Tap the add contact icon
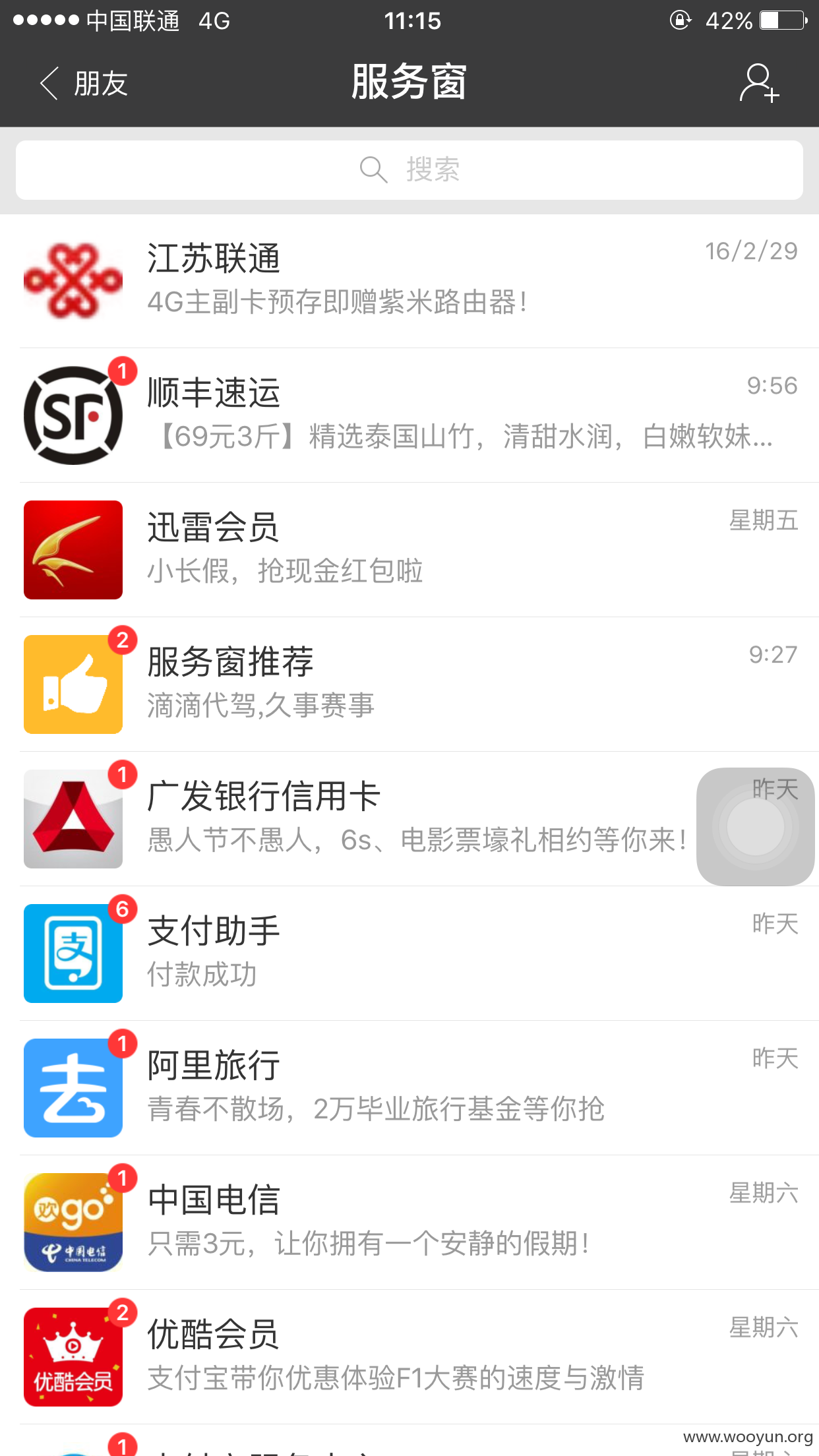This screenshot has width=819, height=1456. [760, 83]
